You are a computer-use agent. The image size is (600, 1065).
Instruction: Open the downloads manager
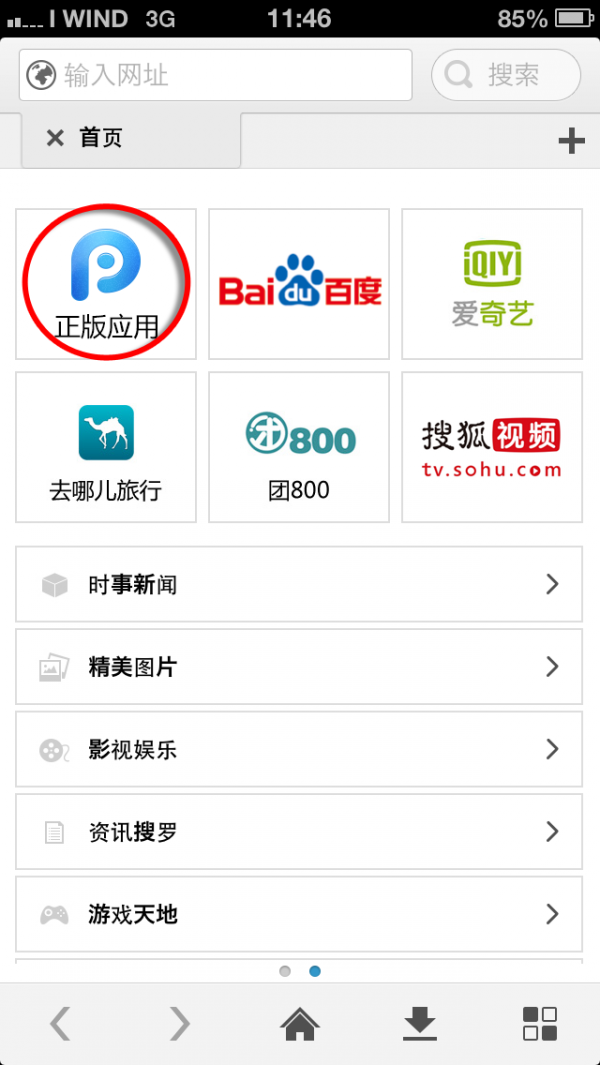click(420, 1023)
